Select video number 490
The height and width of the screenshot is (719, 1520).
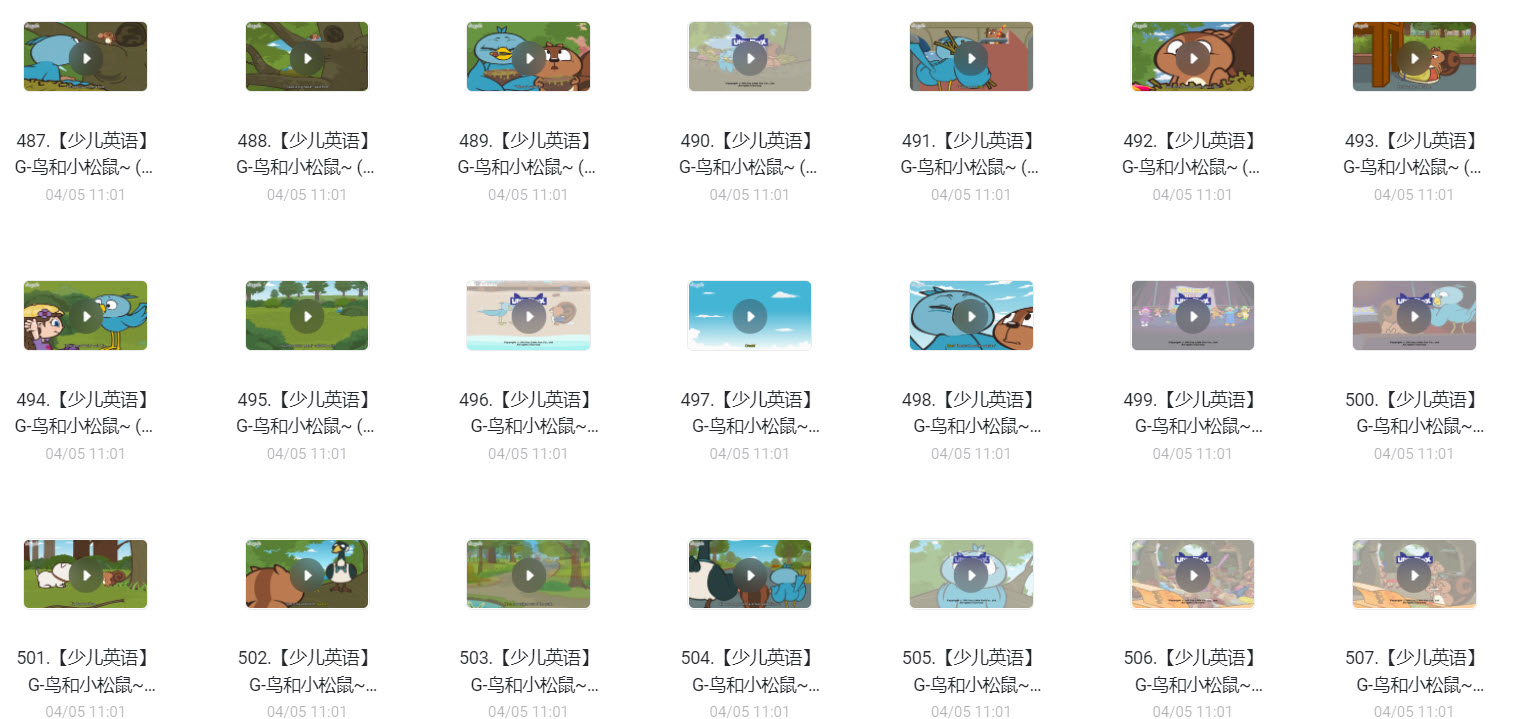click(750, 57)
